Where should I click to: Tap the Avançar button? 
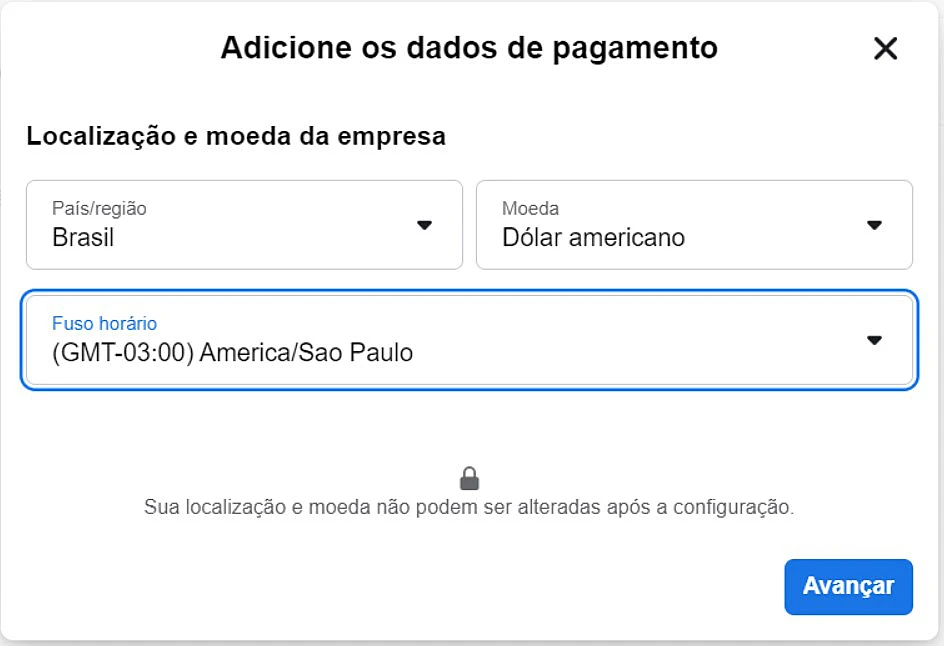pos(848,587)
